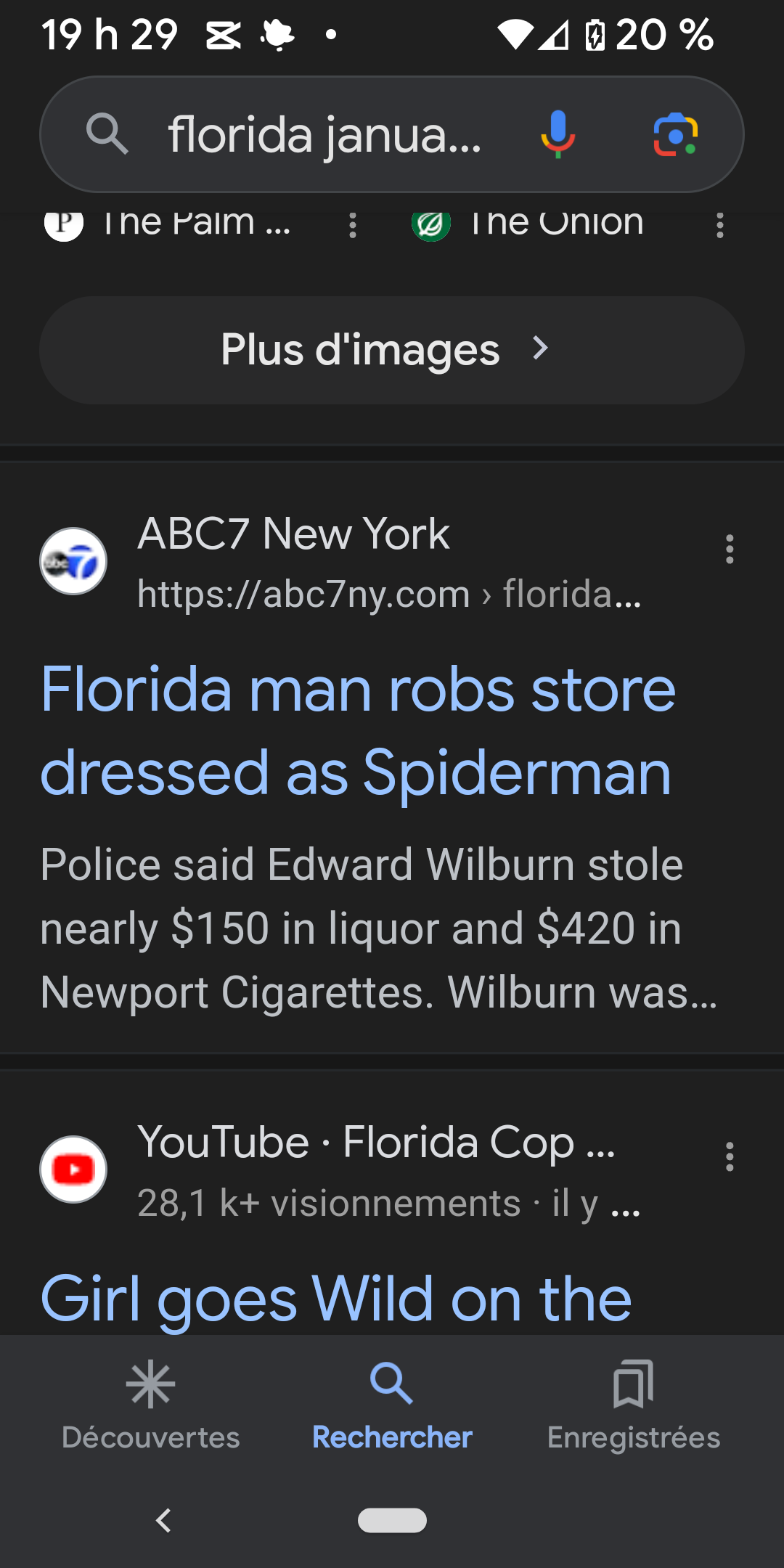This screenshot has width=784, height=1568.
Task: Open the ABC7 New York result menu
Action: 730,550
